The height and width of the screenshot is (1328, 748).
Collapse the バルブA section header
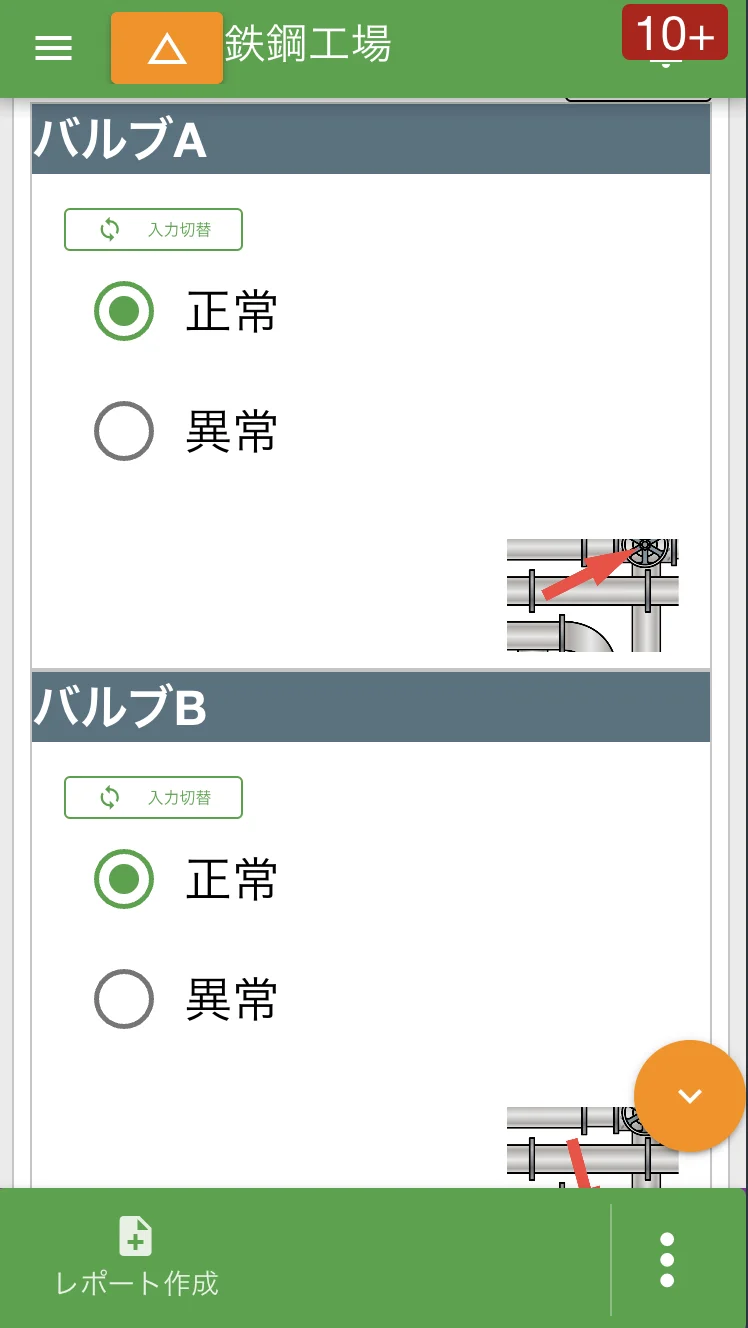click(370, 138)
